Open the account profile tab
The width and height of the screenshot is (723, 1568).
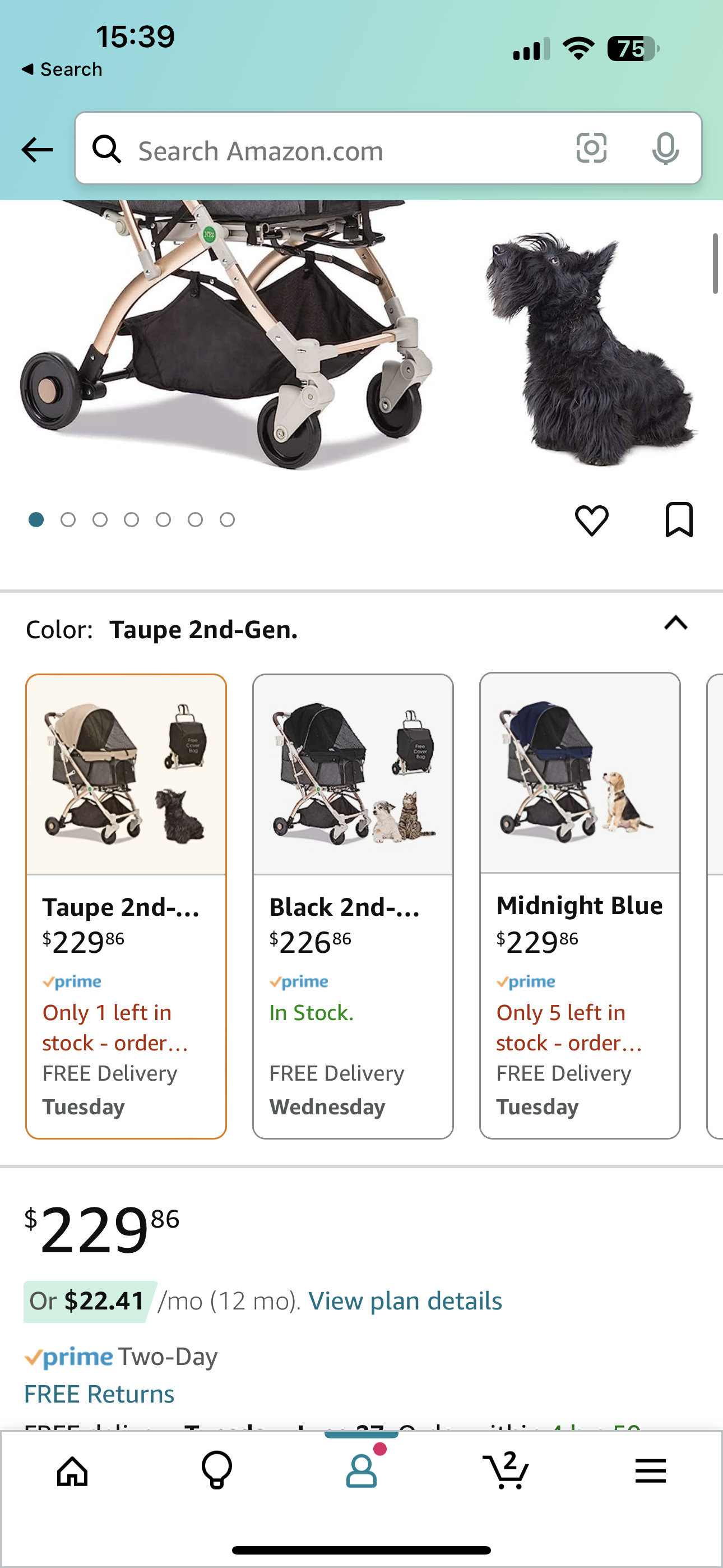tap(361, 1472)
